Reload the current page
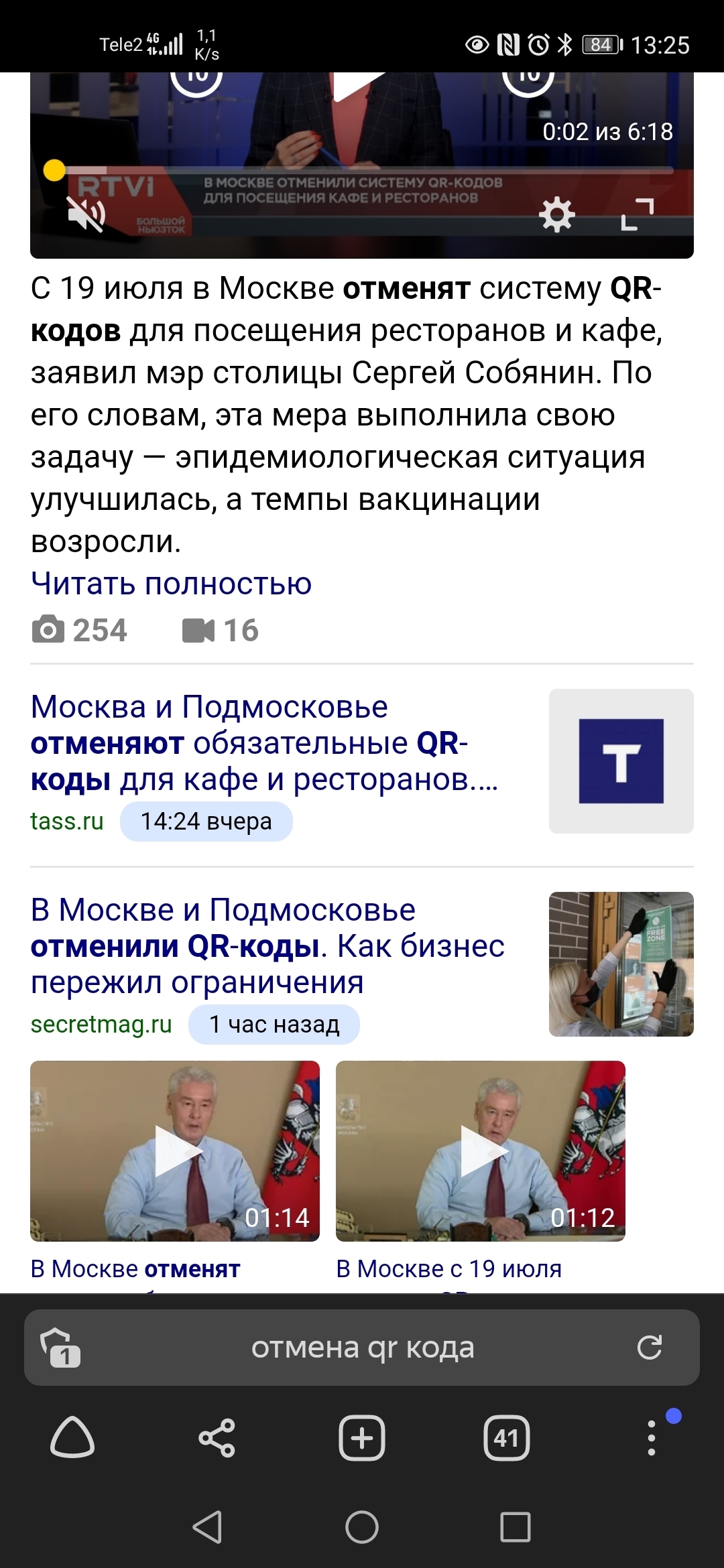Viewport: 724px width, 1568px height. tap(649, 1348)
